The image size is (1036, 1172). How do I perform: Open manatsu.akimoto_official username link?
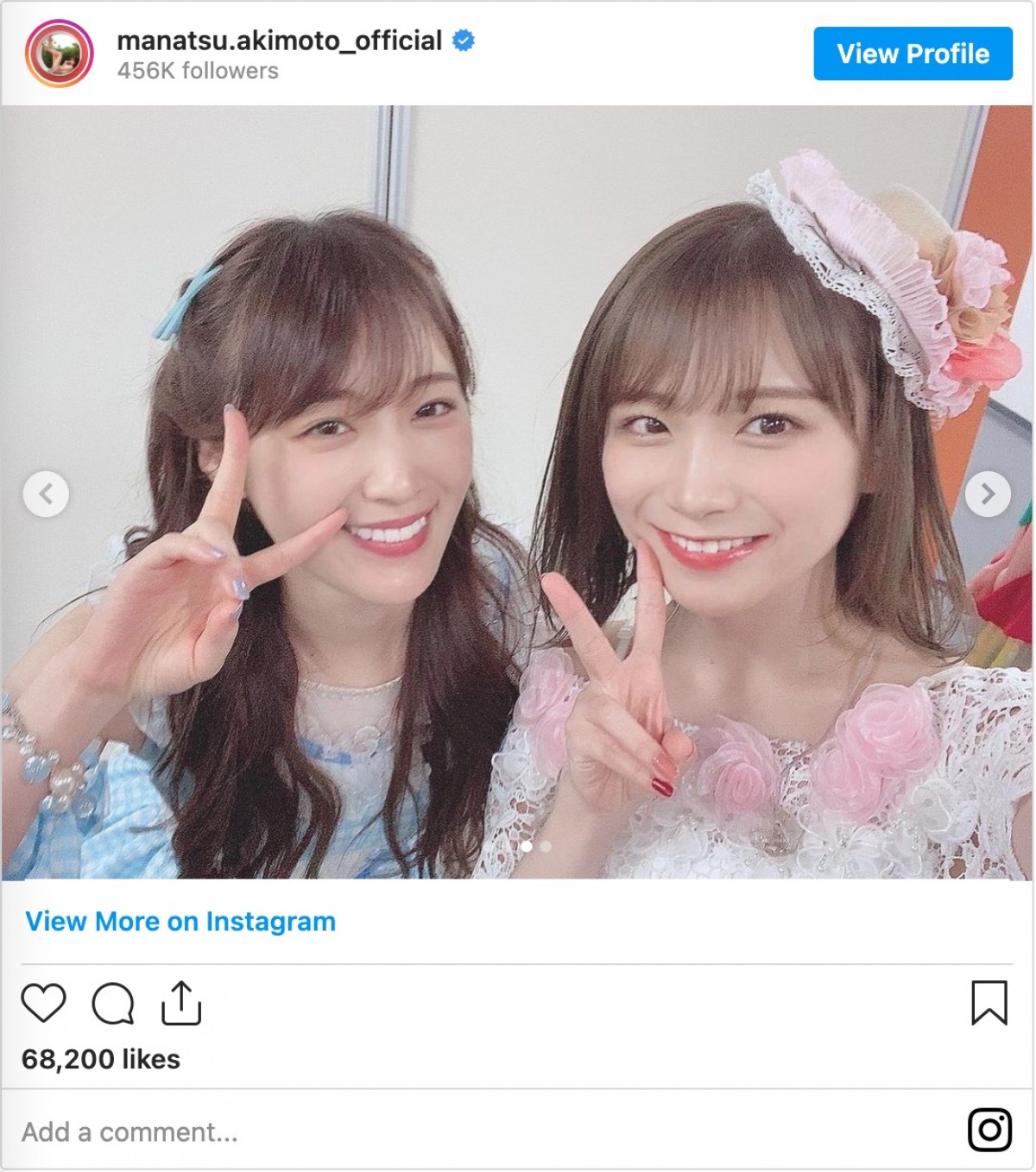click(279, 41)
